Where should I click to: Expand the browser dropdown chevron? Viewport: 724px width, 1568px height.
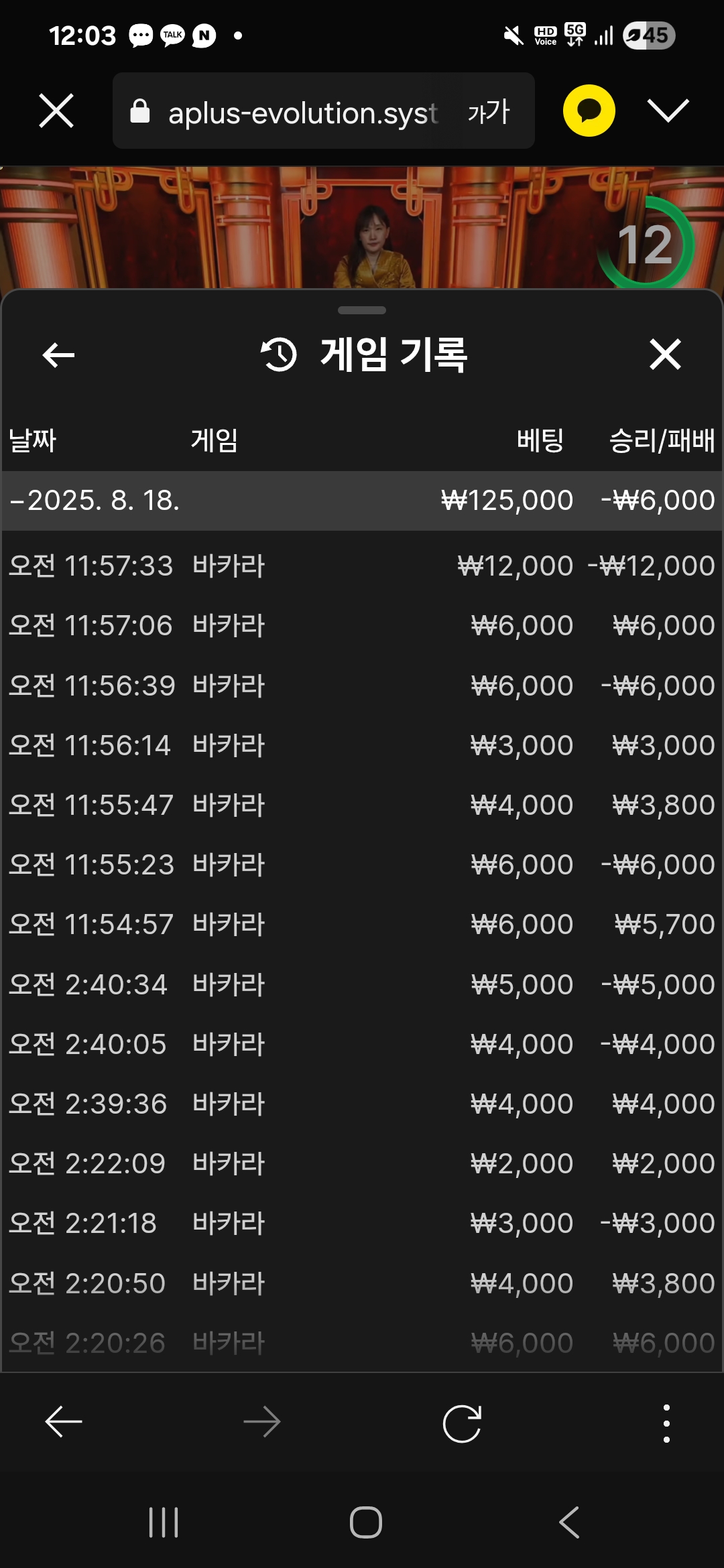point(668,111)
